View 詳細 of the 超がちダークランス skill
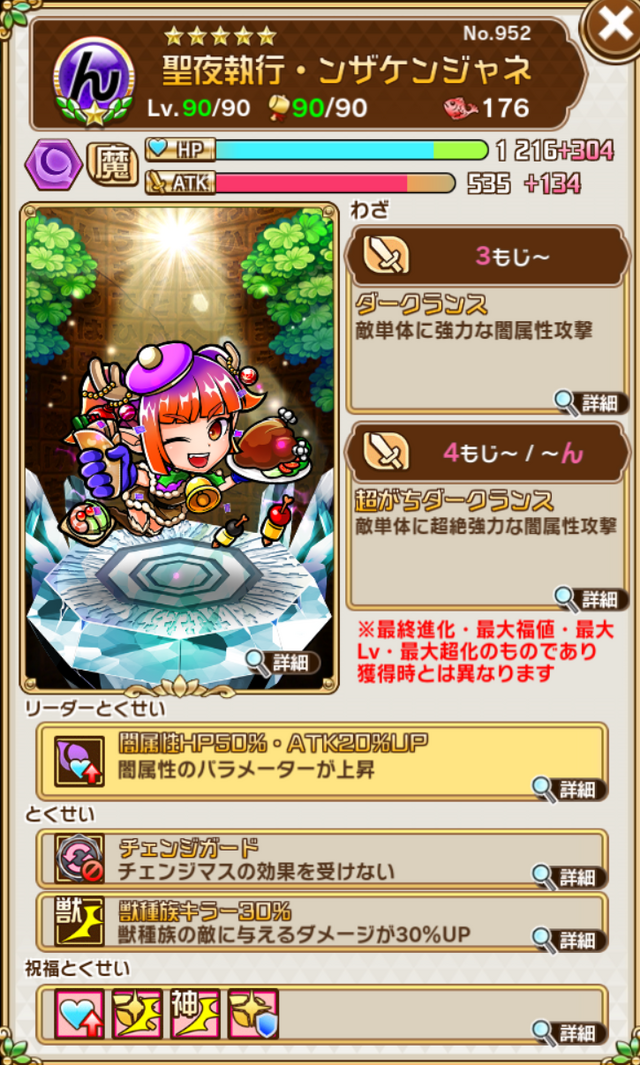Screen dimensions: 640x1065 592,599
